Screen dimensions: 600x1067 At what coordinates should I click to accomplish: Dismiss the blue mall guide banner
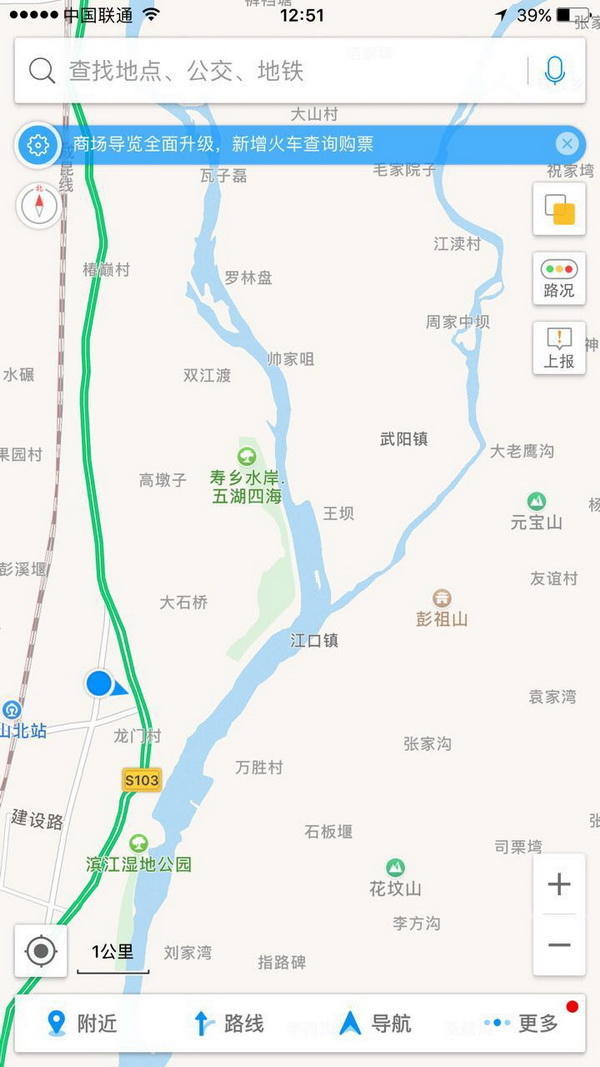click(x=567, y=144)
